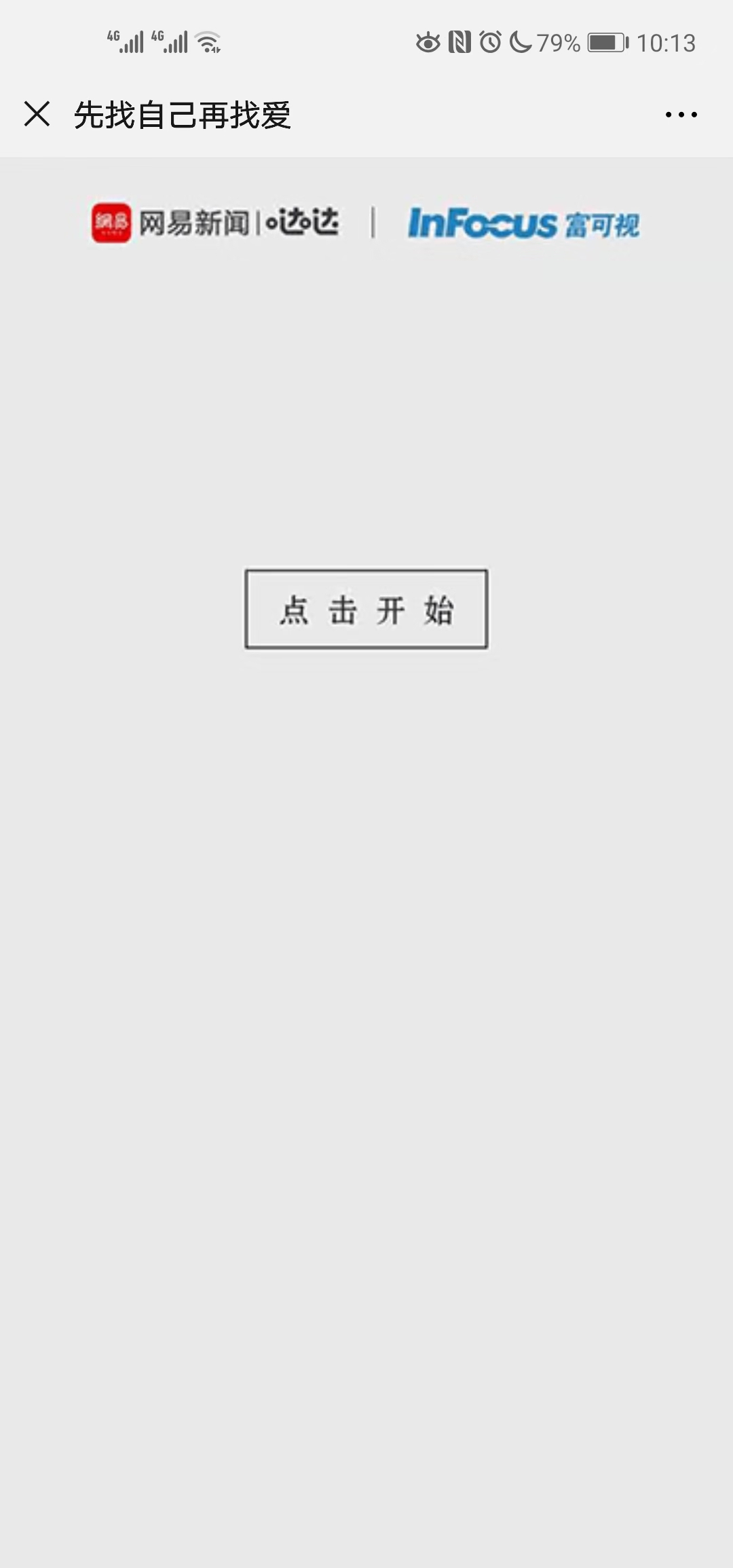Open the three-dot overflow menu
The image size is (733, 1568).
pos(681,115)
